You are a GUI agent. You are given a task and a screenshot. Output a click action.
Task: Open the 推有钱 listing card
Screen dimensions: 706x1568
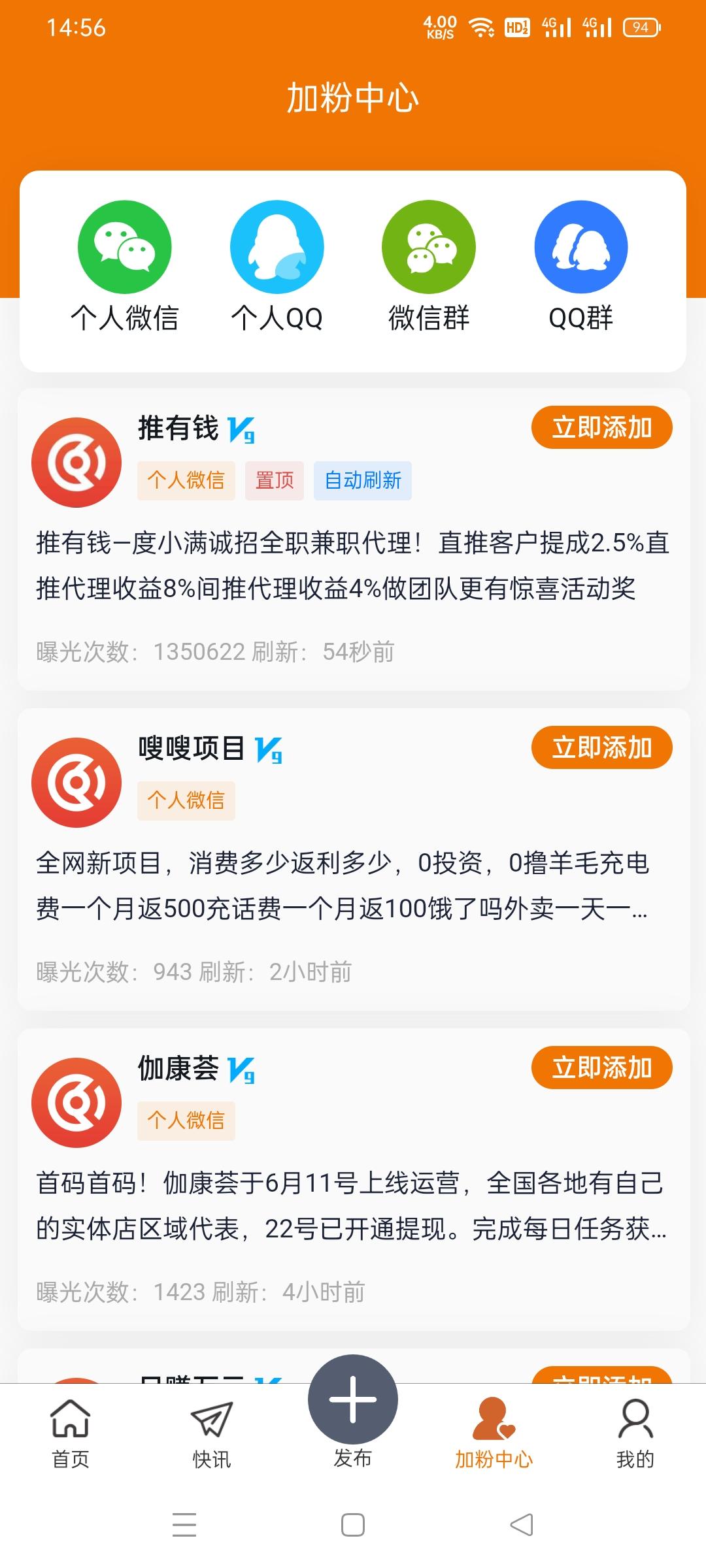[x=353, y=565]
